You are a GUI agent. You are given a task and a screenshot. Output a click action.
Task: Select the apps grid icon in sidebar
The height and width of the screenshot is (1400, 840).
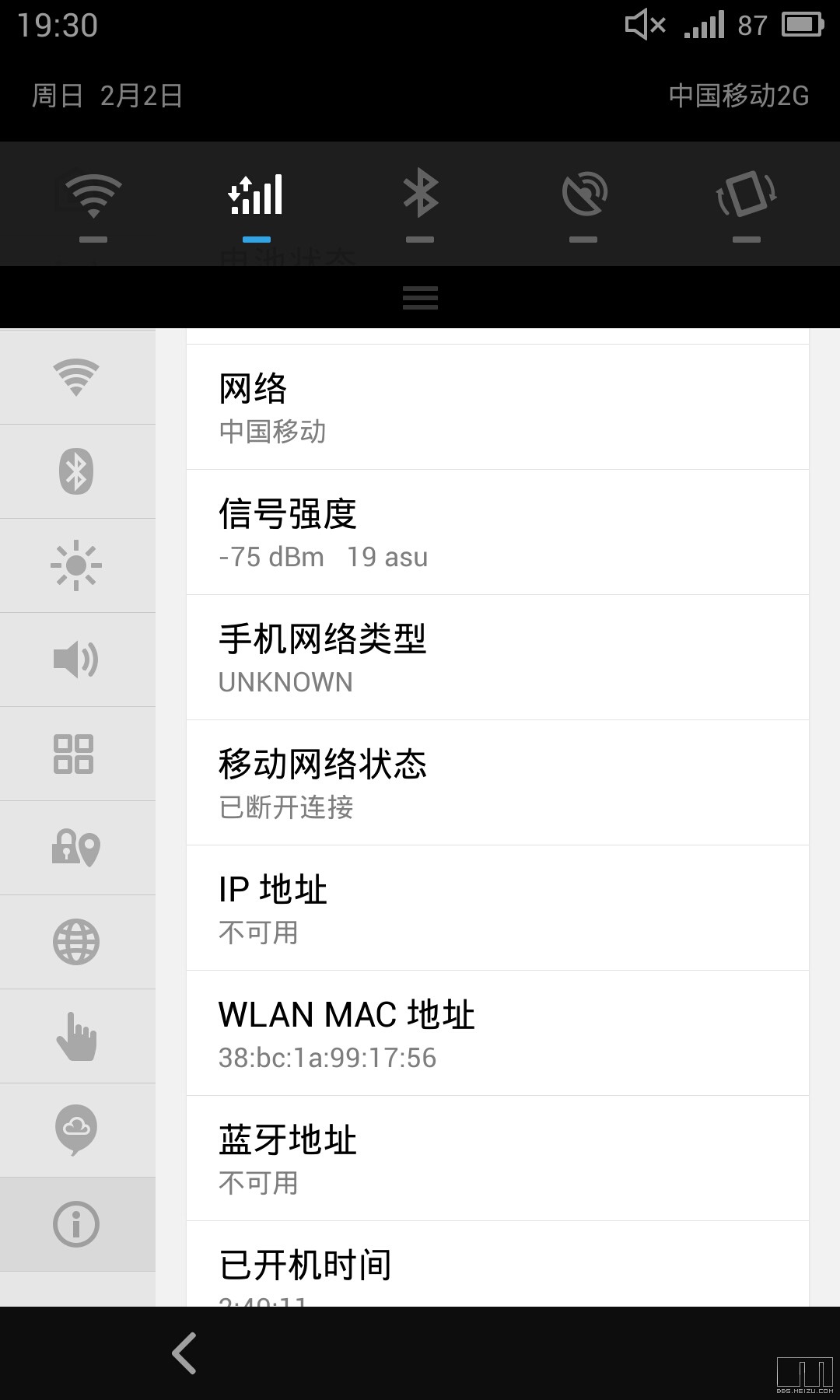(x=78, y=753)
